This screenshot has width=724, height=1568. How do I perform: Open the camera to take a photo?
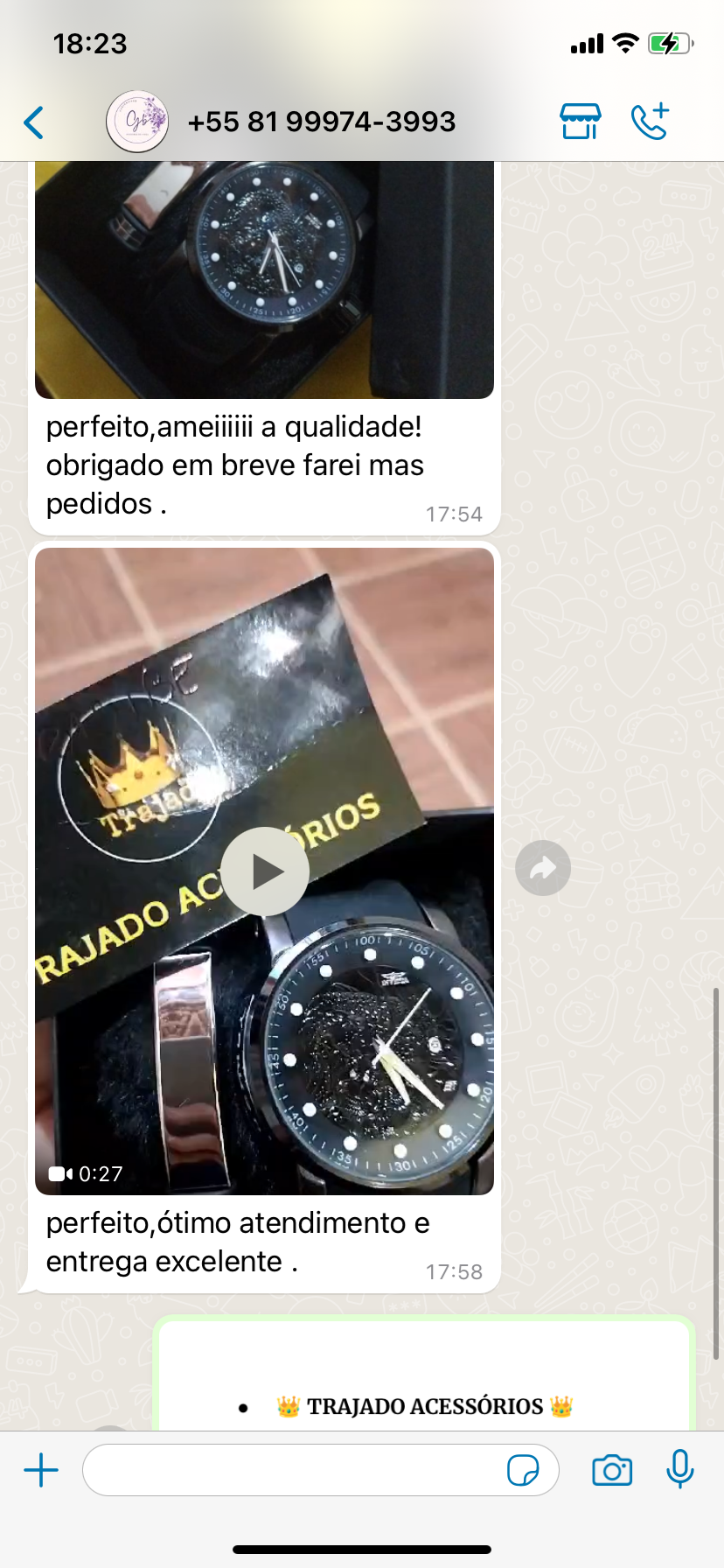click(x=612, y=1470)
